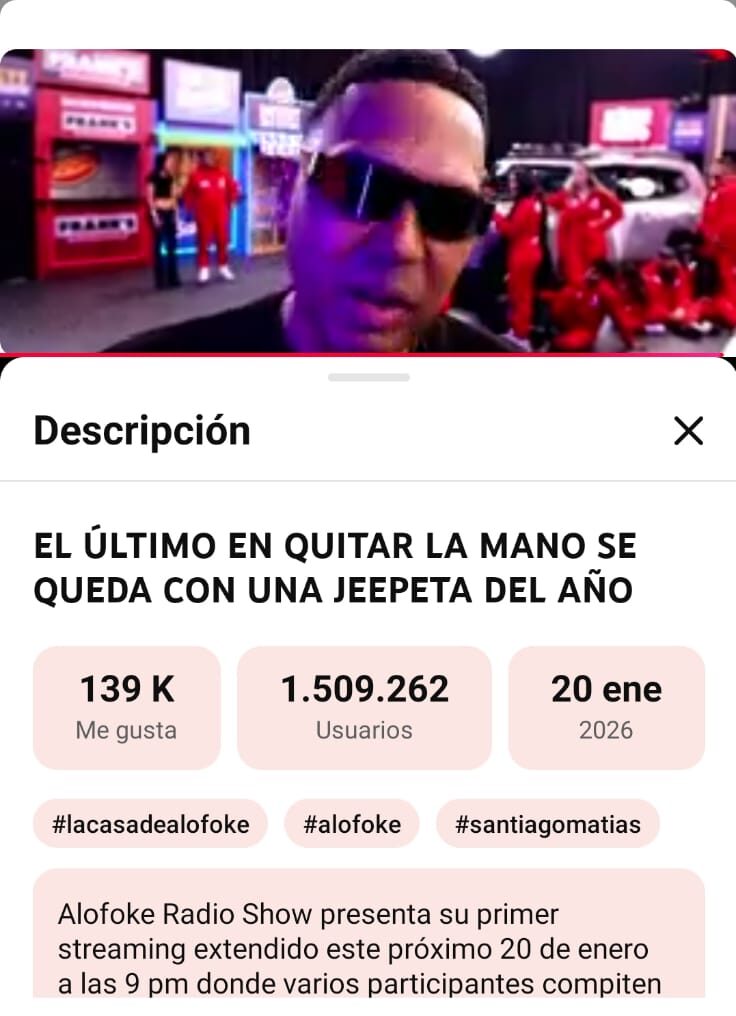The image size is (736, 1016).
Task: Open the #lacasadealofoke hashtag
Action: (x=150, y=824)
